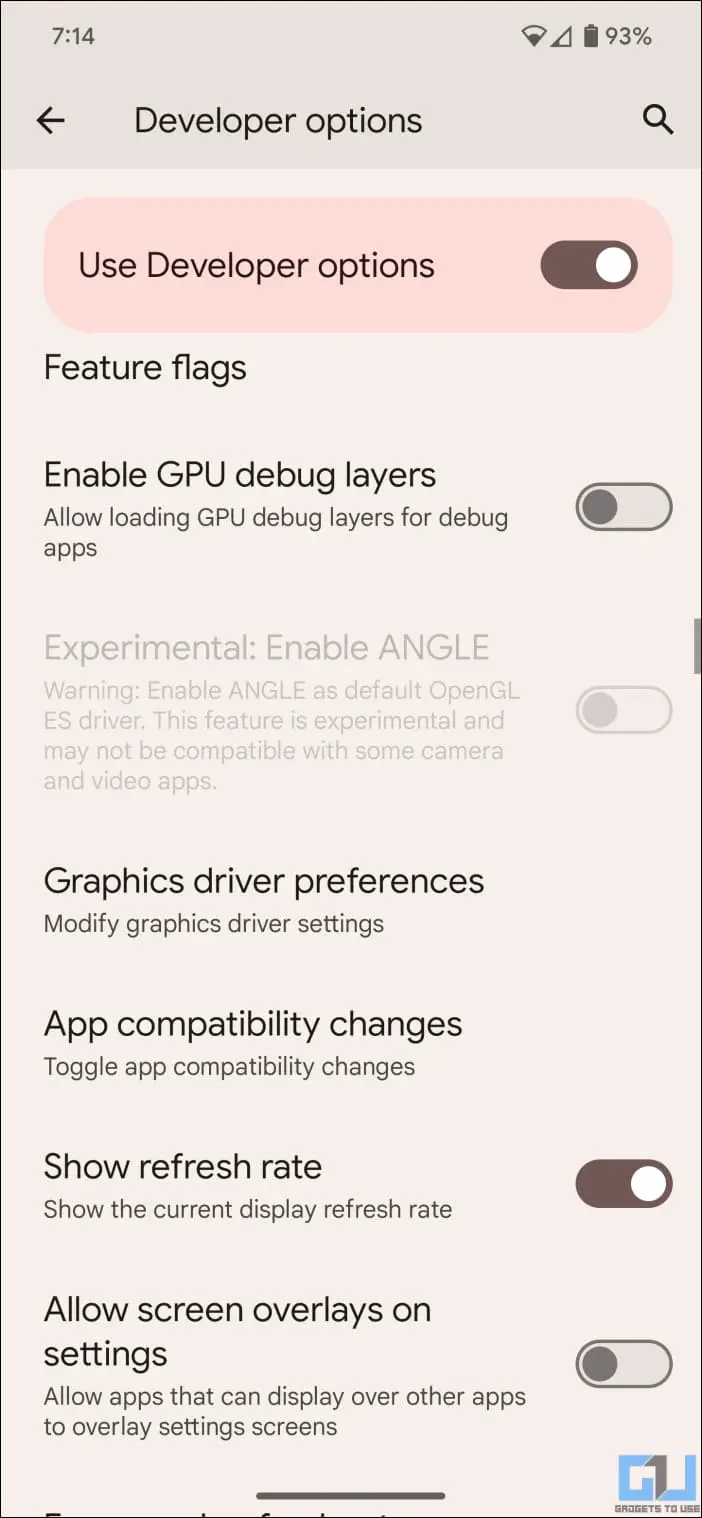Image resolution: width=702 pixels, height=1518 pixels.
Task: Turn off Use Developer options switch
Action: point(589,265)
